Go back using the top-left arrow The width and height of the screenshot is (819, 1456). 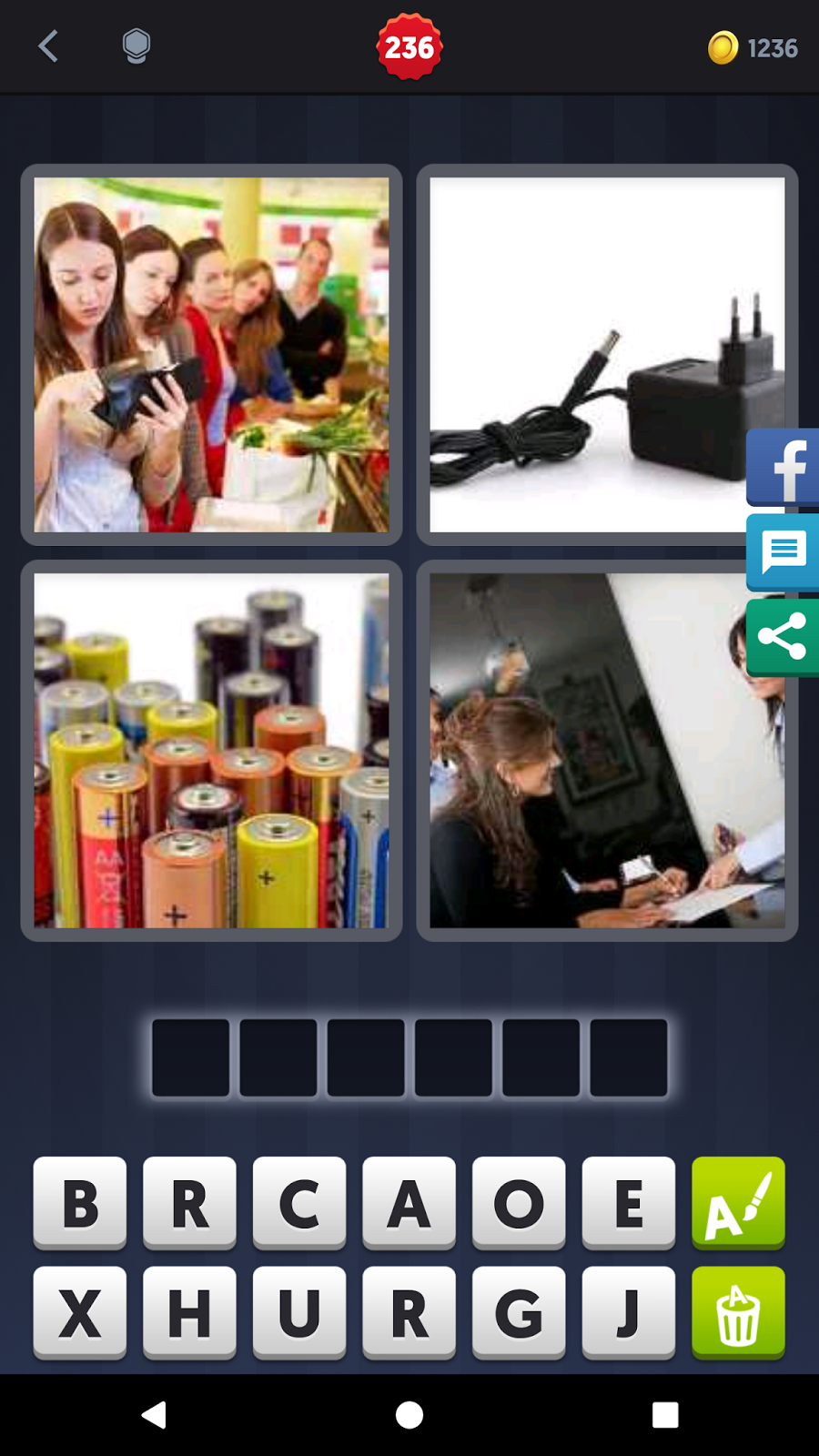(49, 46)
